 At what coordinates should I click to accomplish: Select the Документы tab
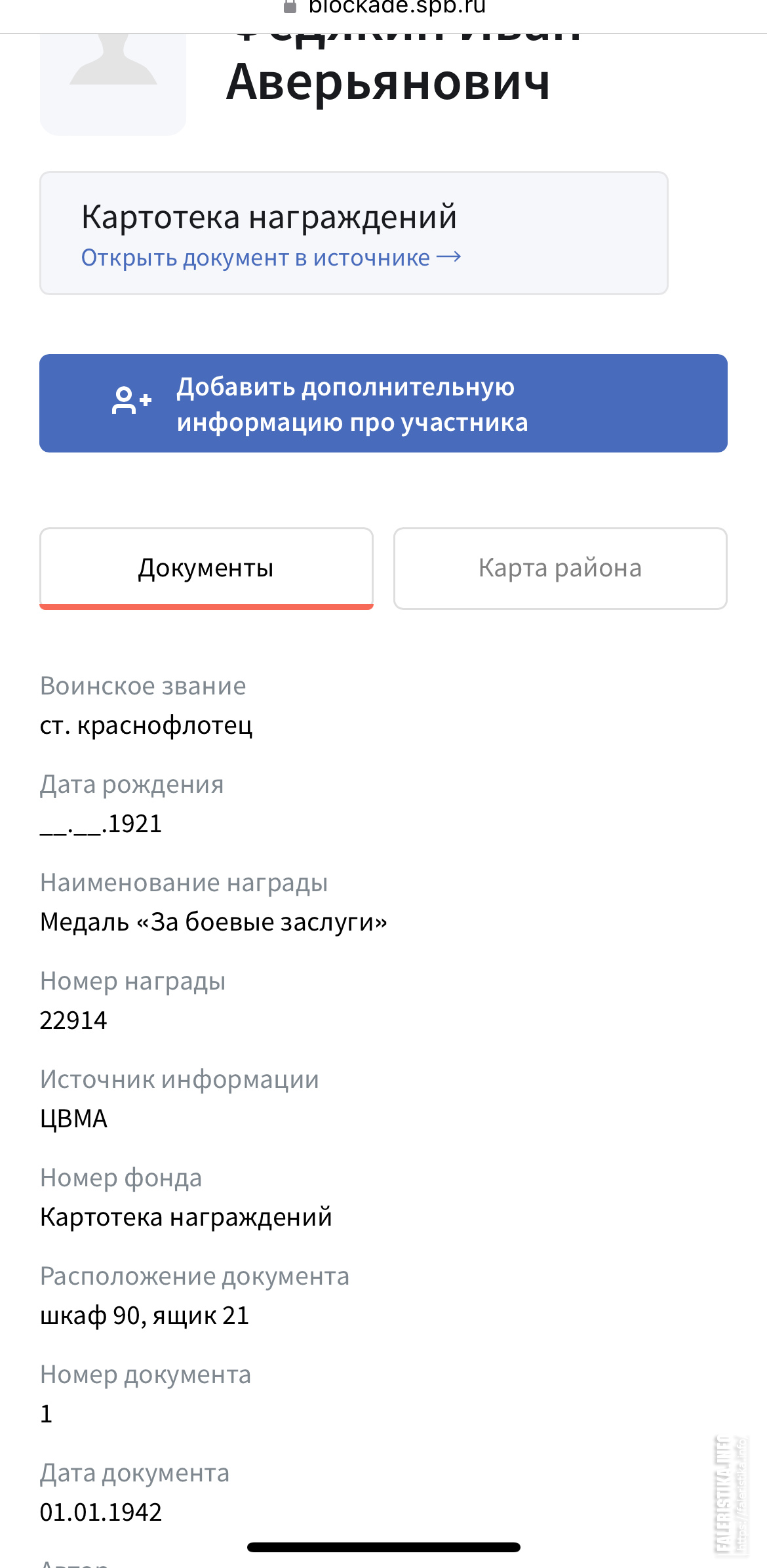(x=206, y=568)
